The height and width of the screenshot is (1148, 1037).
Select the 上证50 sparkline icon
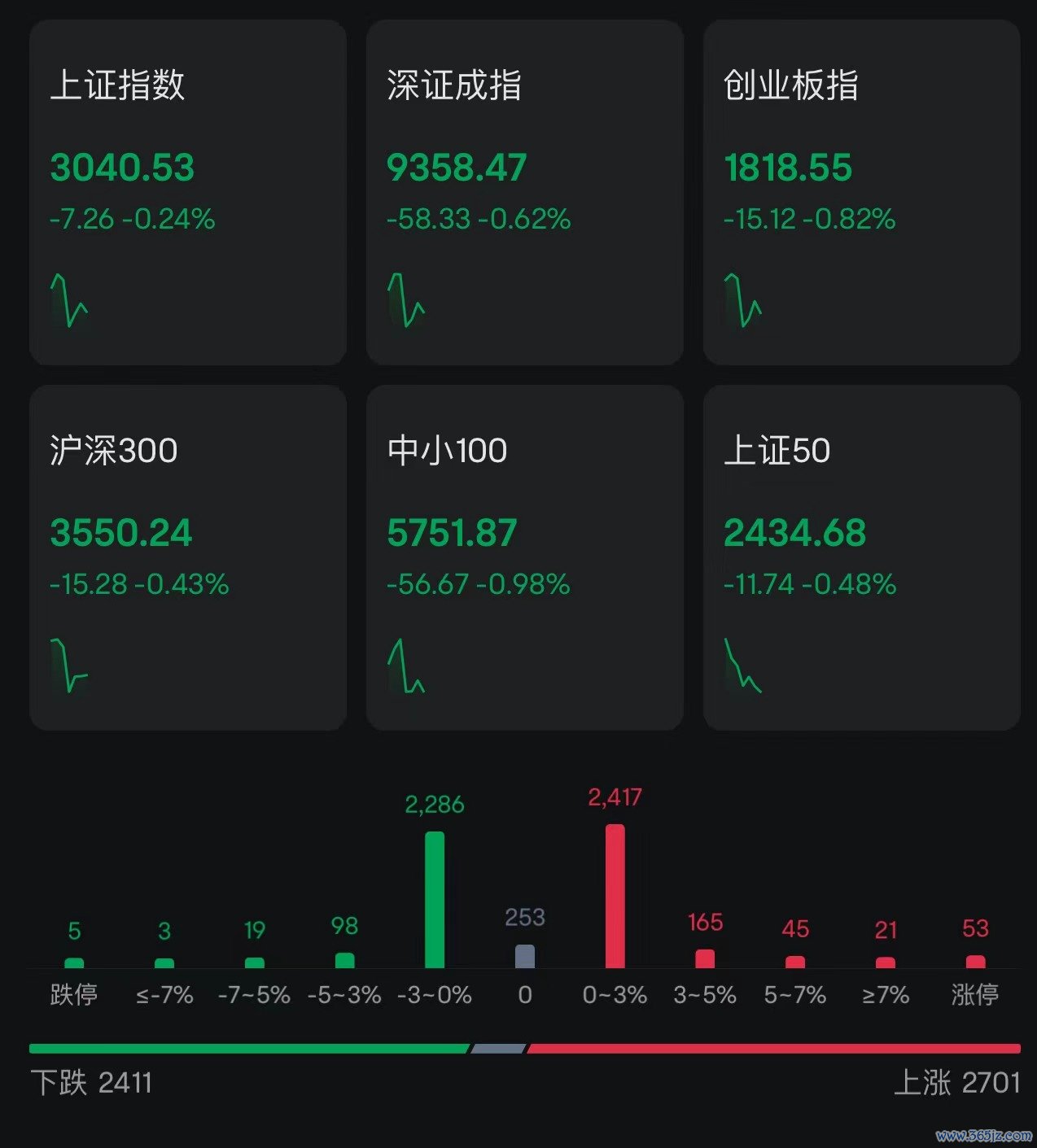(742, 667)
